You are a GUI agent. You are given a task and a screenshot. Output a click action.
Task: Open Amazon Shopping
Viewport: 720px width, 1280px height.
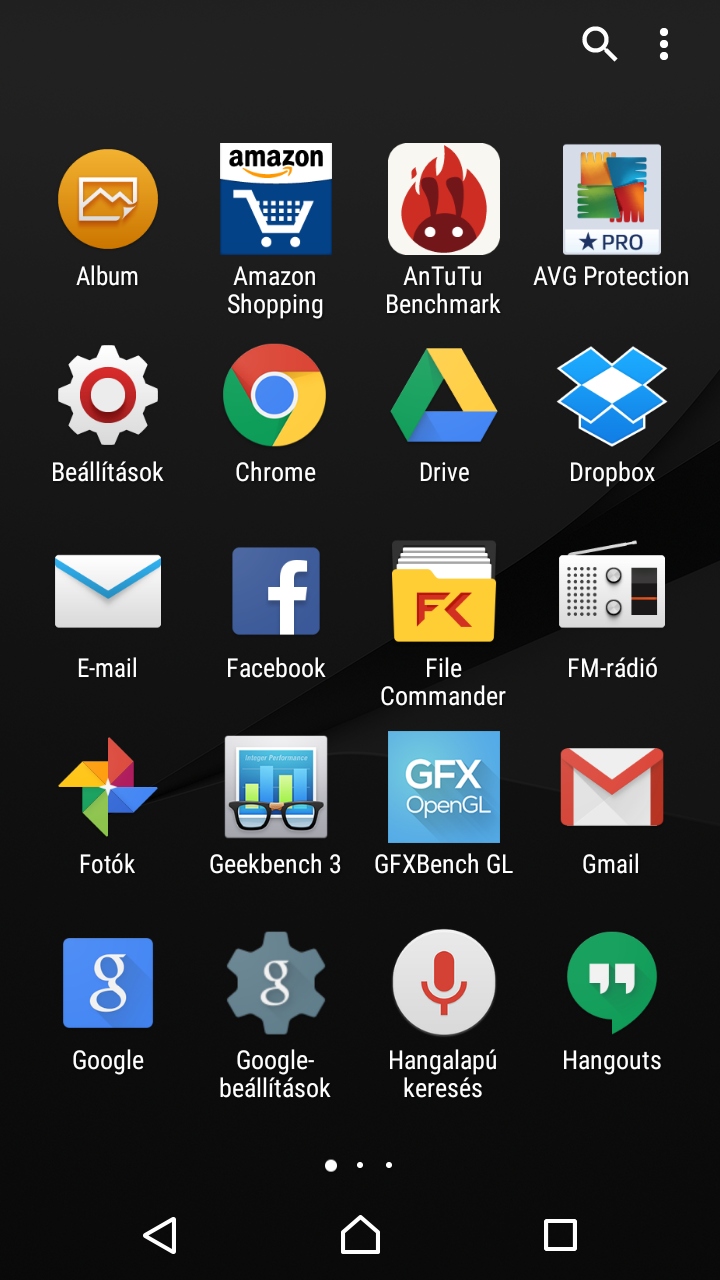click(275, 199)
